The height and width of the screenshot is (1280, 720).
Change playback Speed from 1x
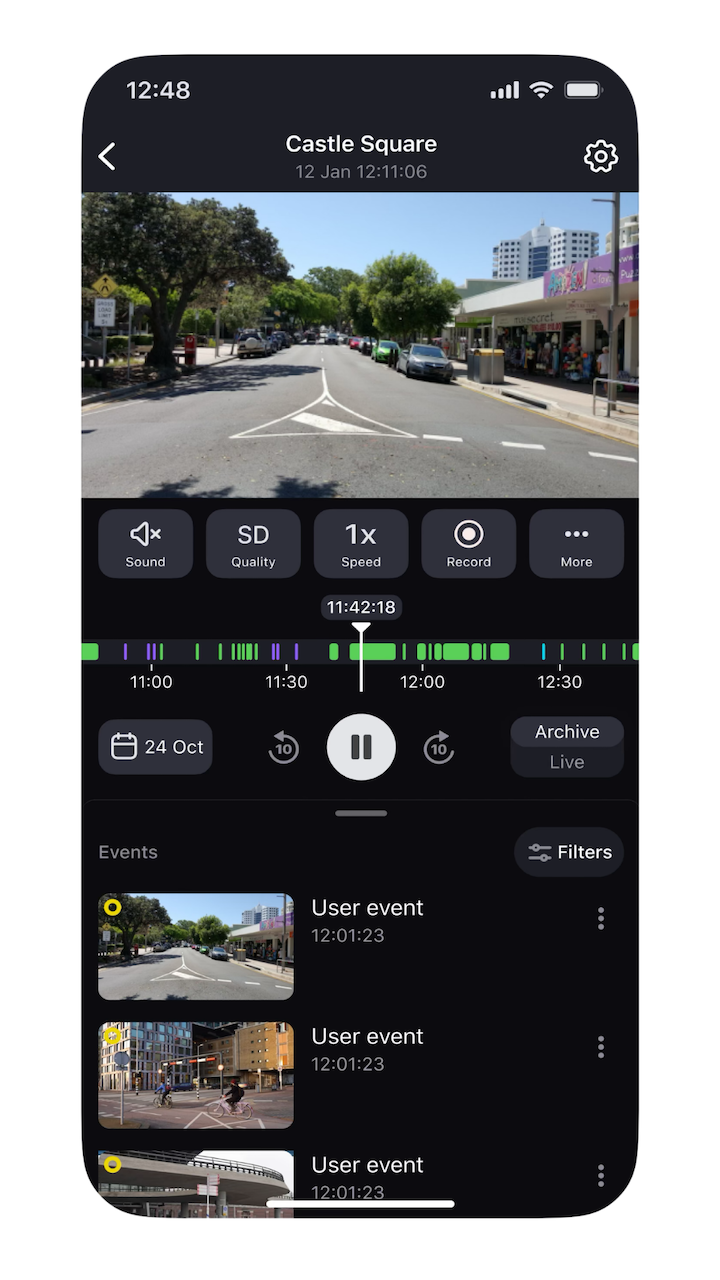tap(361, 544)
